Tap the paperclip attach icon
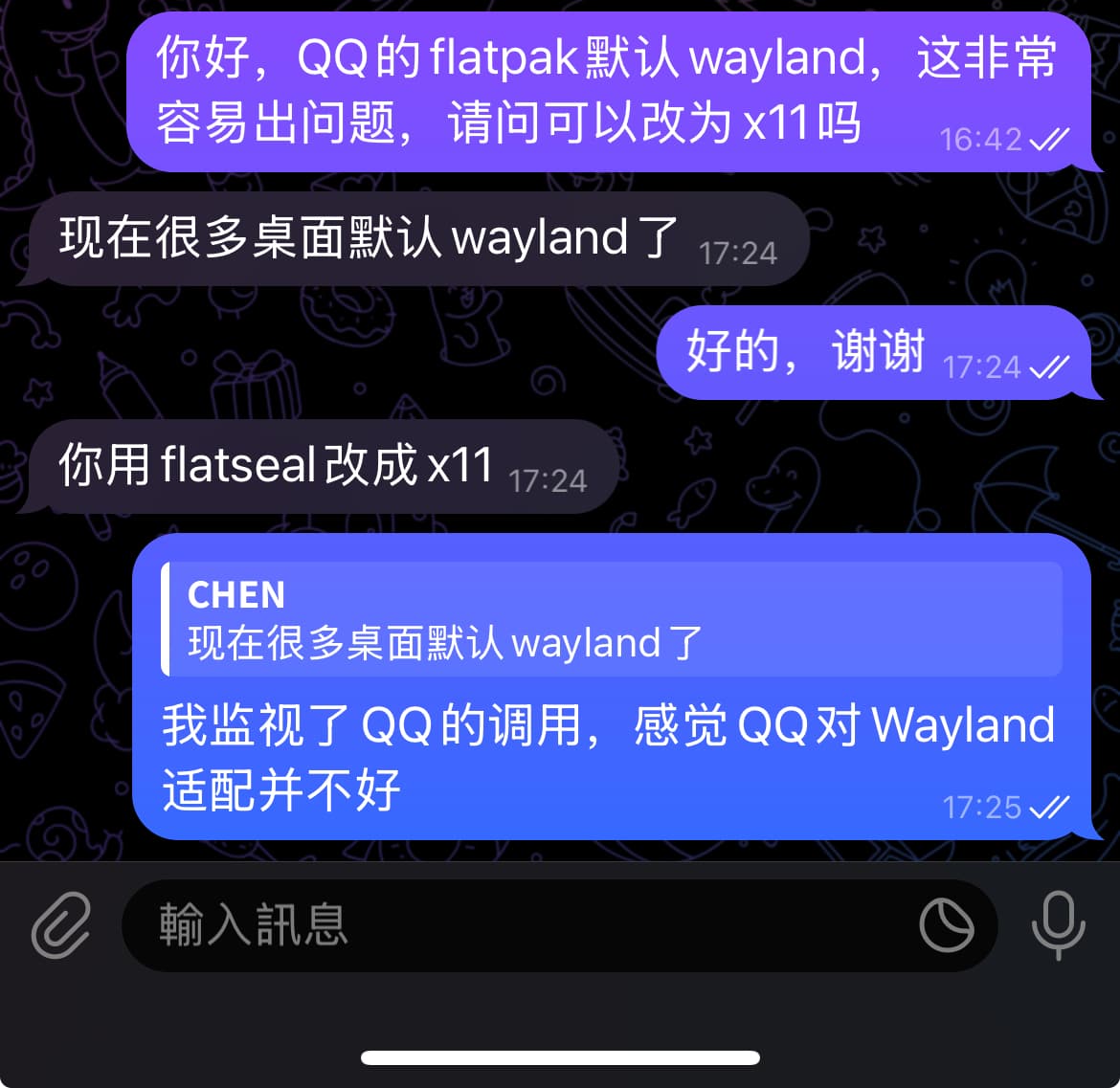 pyautogui.click(x=60, y=924)
